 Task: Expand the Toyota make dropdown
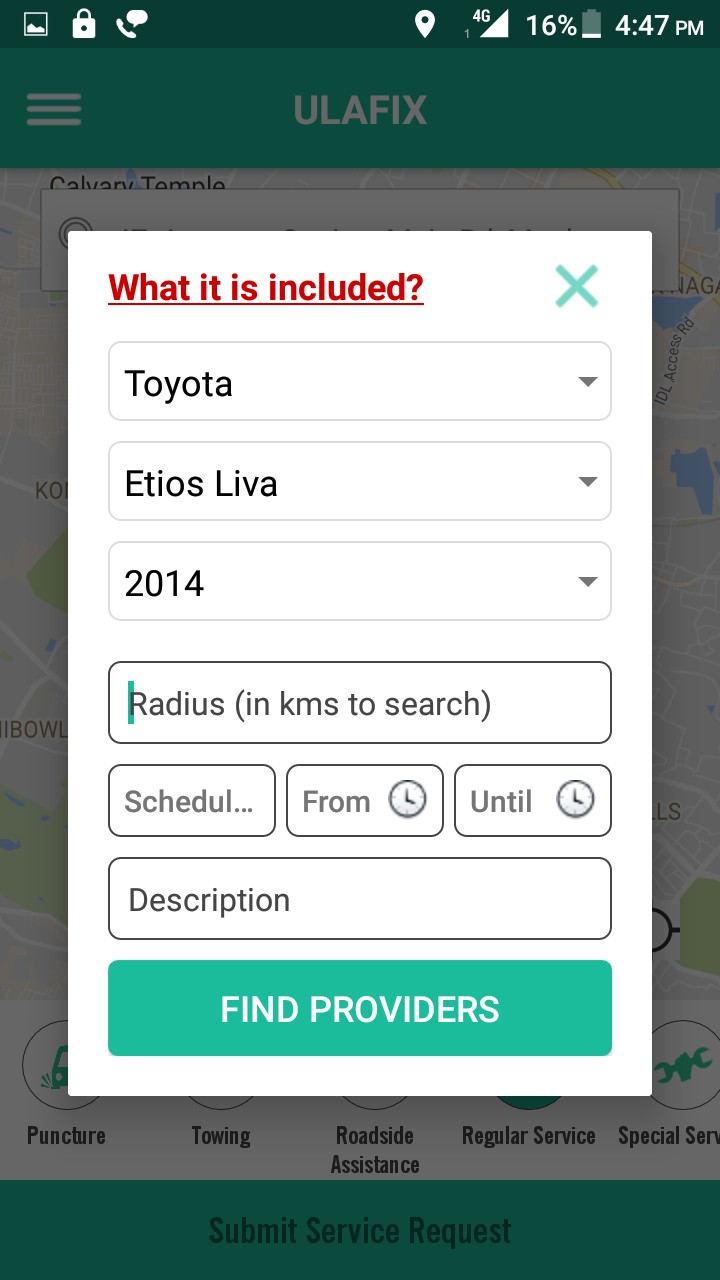360,382
